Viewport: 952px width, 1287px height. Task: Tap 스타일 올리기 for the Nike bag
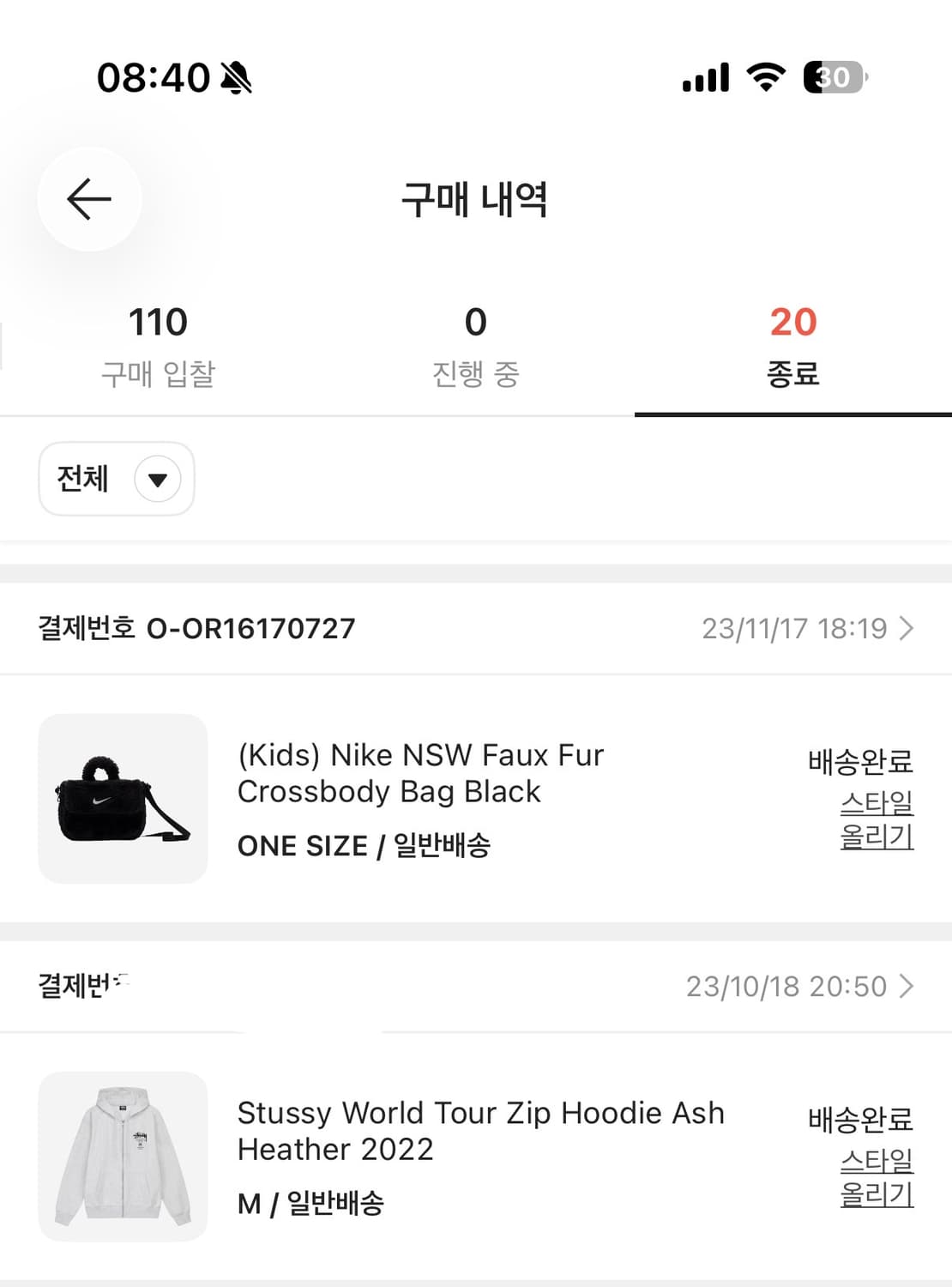pos(876,821)
